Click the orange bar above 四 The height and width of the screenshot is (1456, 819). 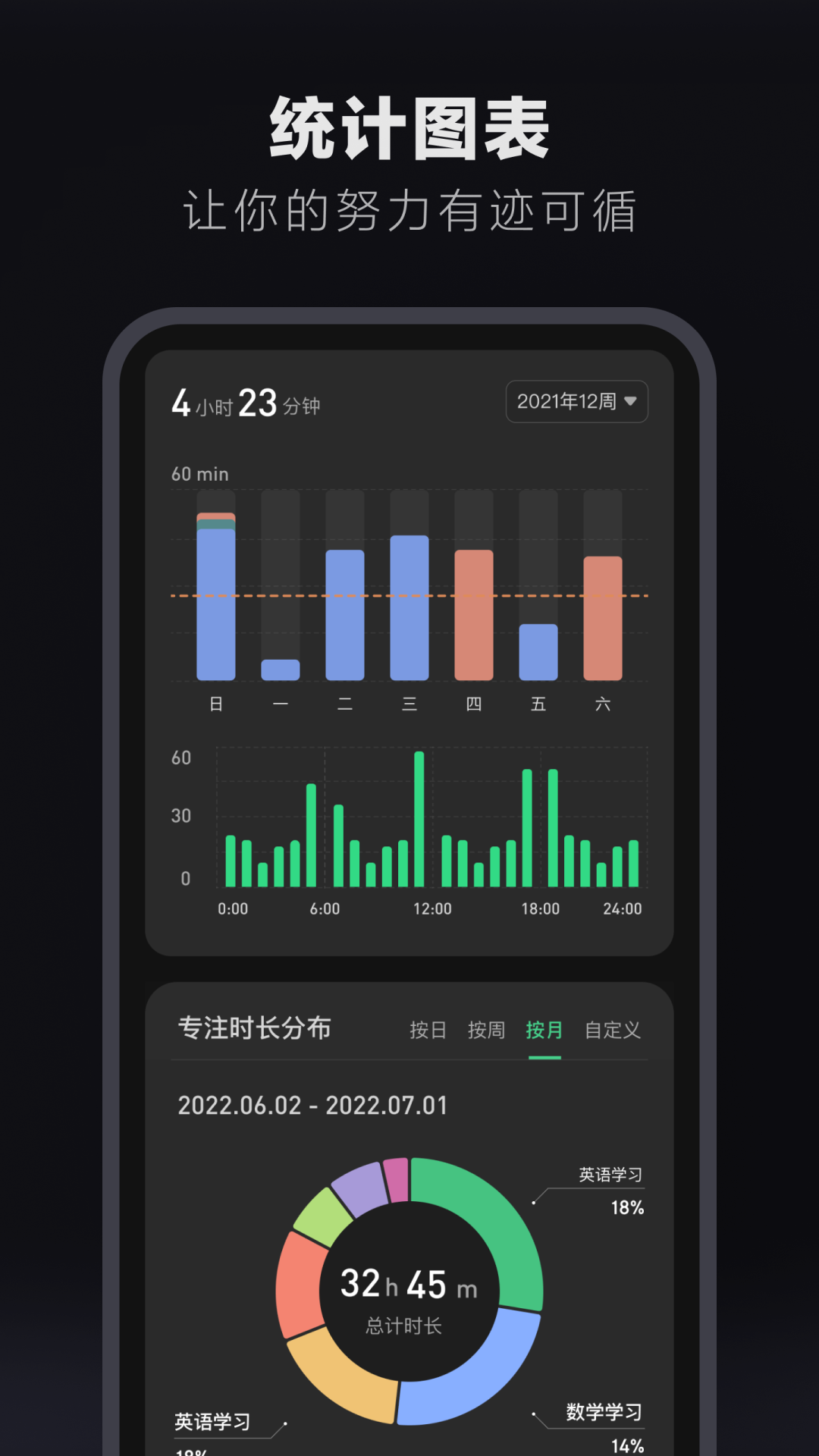[x=475, y=614]
